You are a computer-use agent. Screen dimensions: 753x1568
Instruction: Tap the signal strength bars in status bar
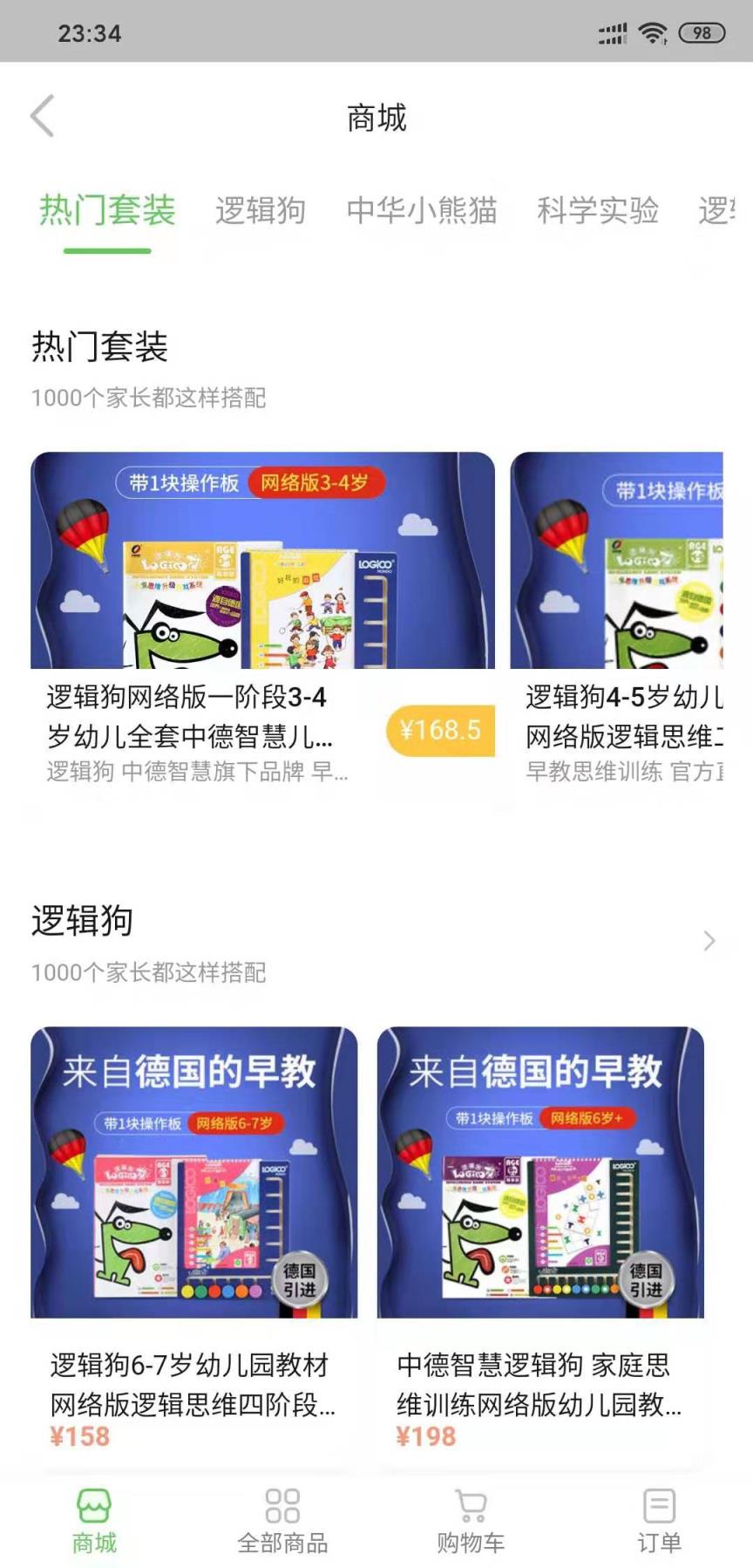point(610,33)
